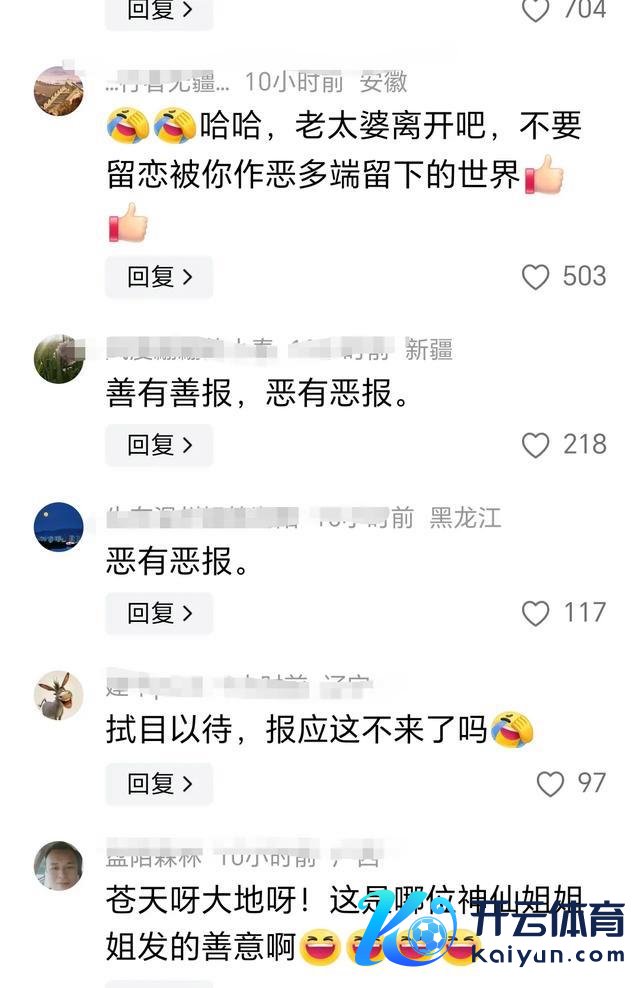Like the comment with 503 likes
The width and height of the screenshot is (640, 988).
536,277
